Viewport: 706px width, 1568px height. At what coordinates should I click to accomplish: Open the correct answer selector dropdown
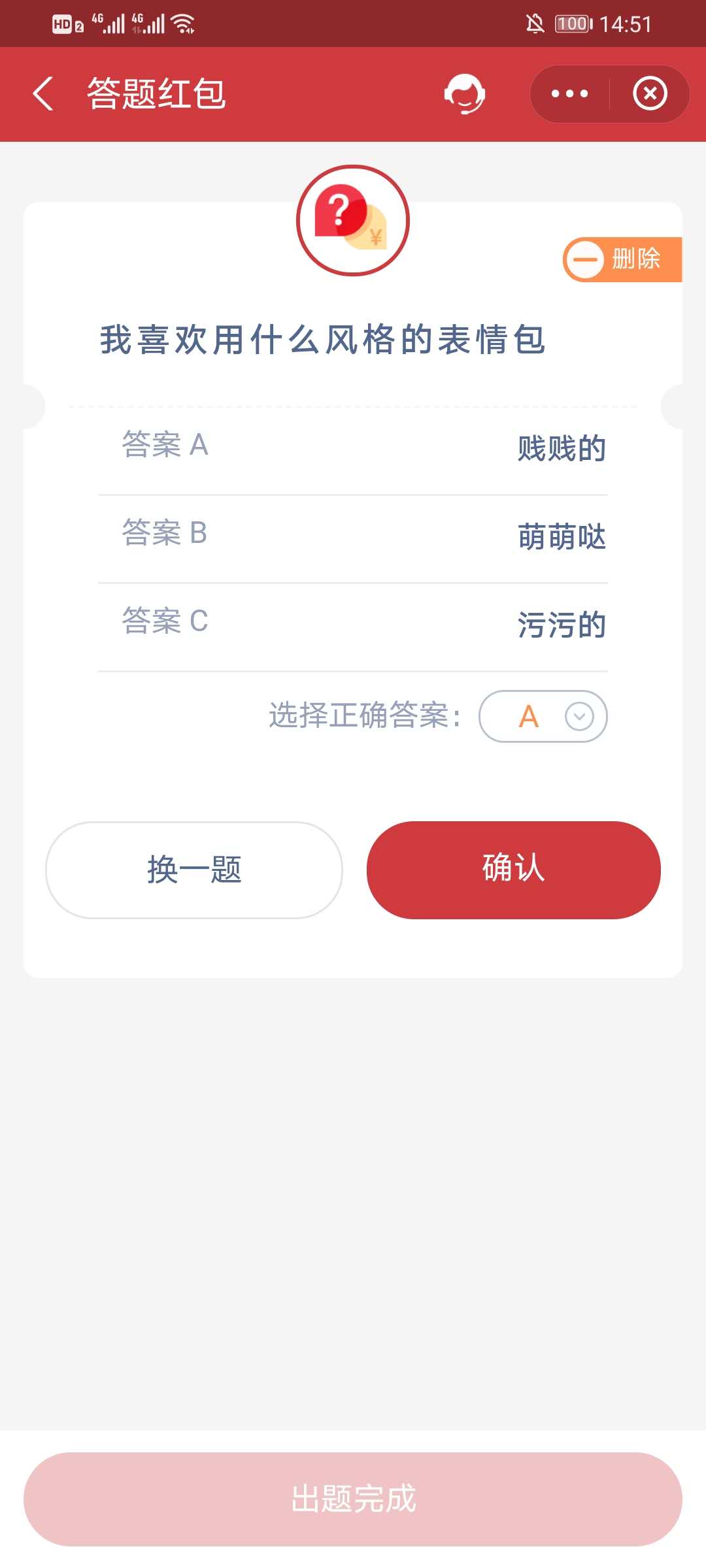pos(543,716)
